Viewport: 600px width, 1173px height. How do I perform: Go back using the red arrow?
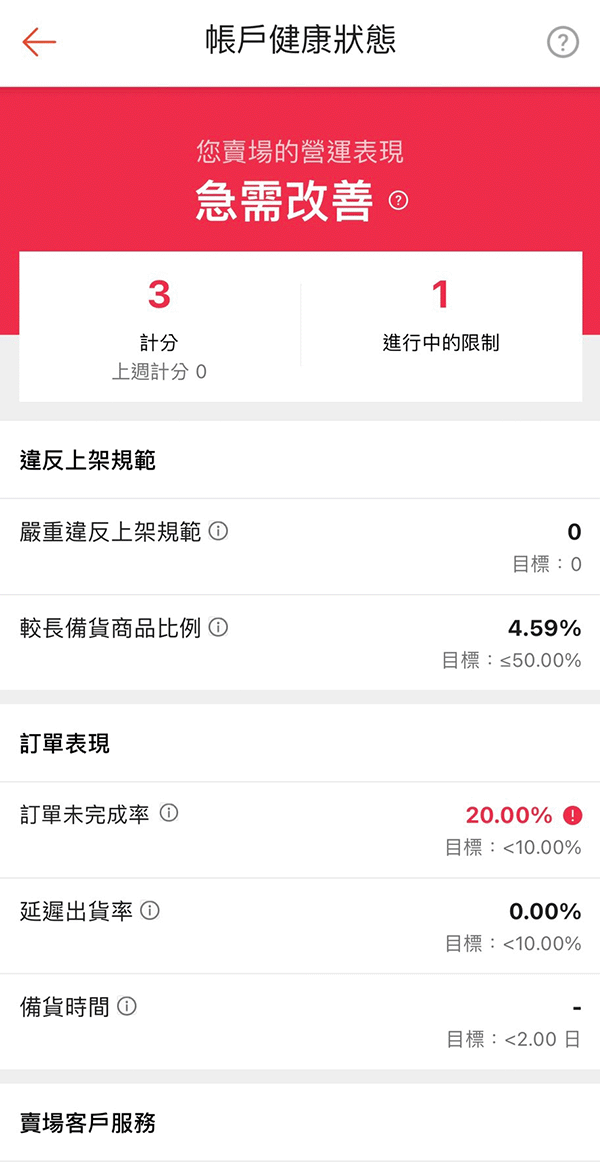click(x=39, y=43)
